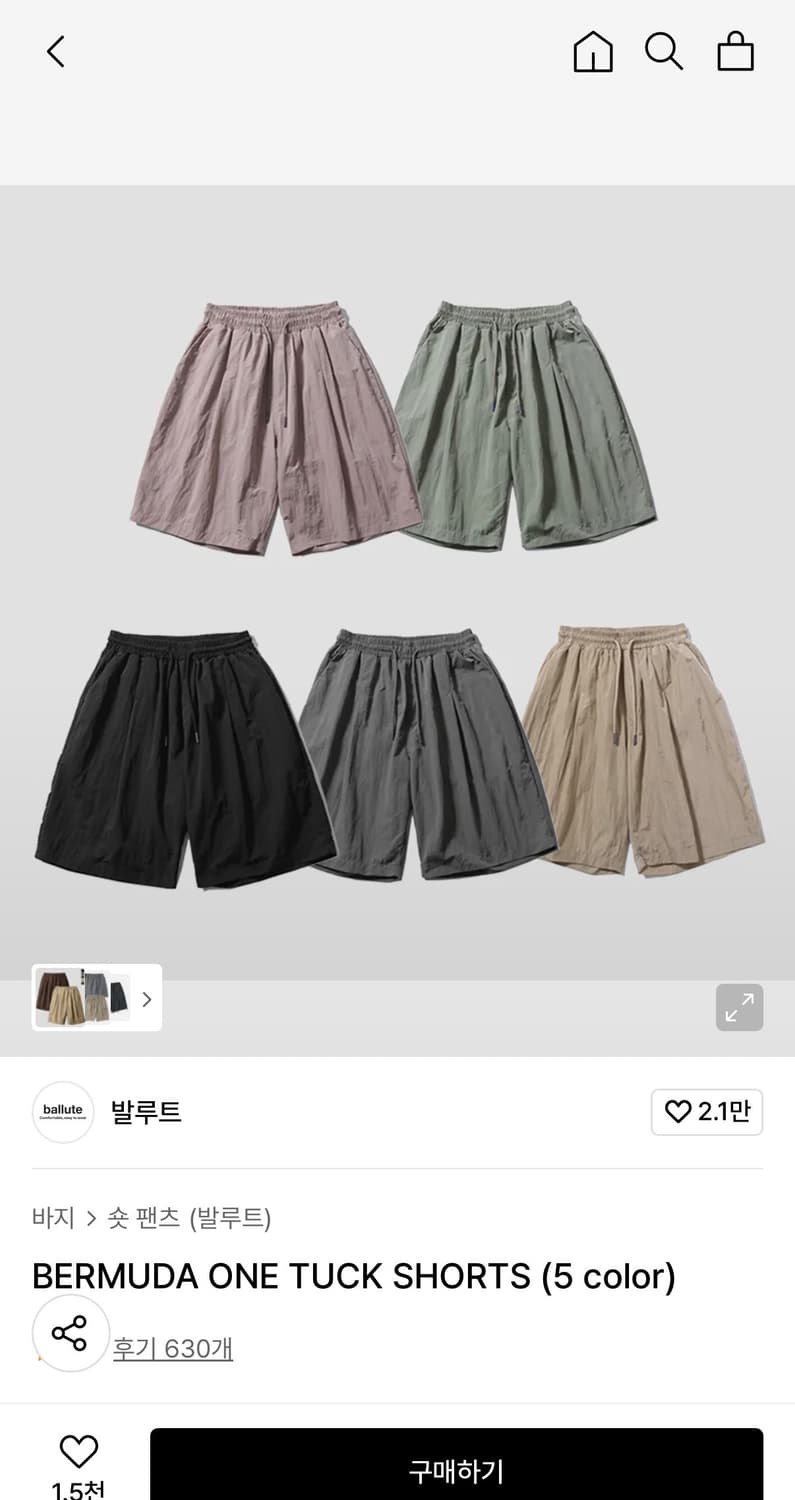Viewport: 795px width, 1500px height.
Task: Tap the 발루트 brand name text
Action: tap(145, 1112)
